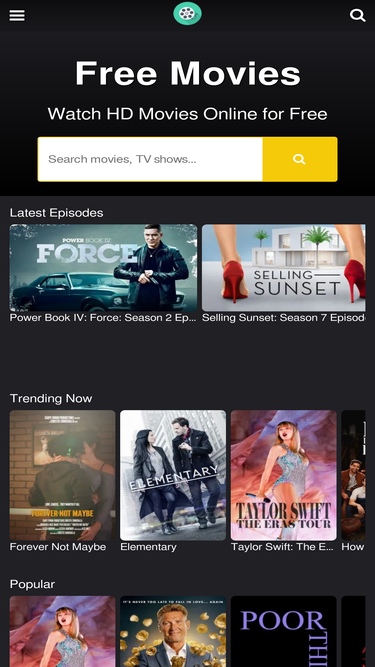This screenshot has height=667, width=375.
Task: Tap the yellow search button
Action: (x=300, y=159)
